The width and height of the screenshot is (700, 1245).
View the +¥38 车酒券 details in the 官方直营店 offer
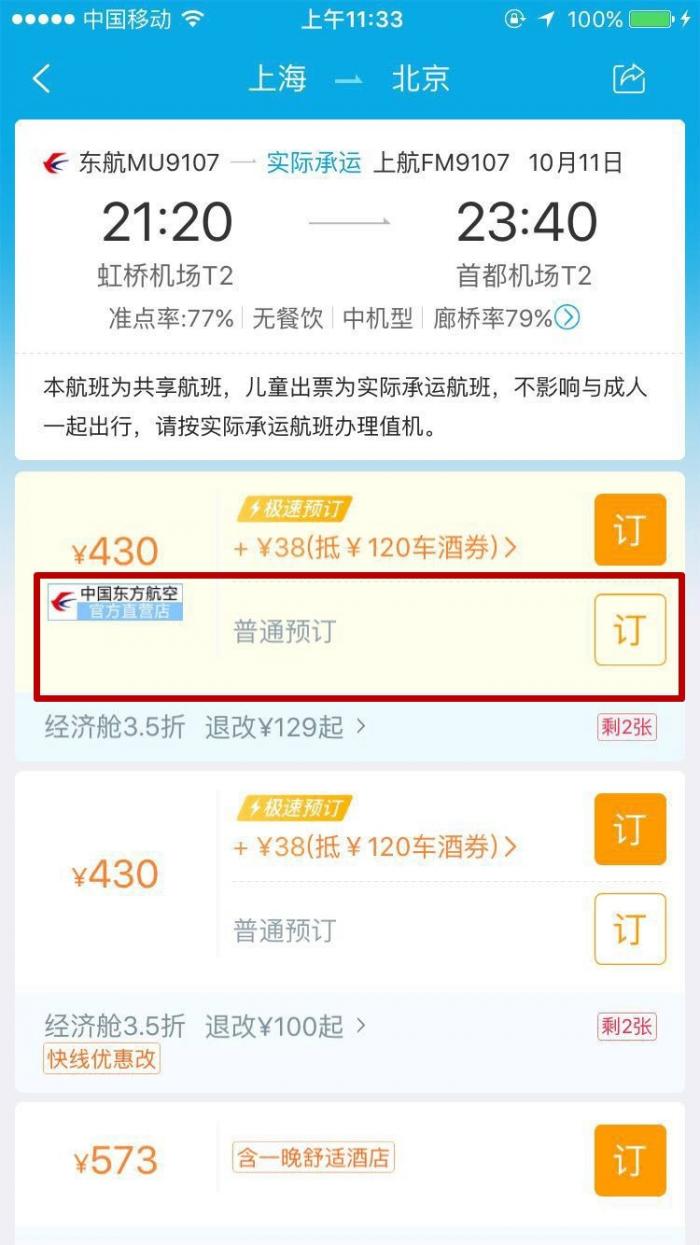pyautogui.click(x=375, y=547)
